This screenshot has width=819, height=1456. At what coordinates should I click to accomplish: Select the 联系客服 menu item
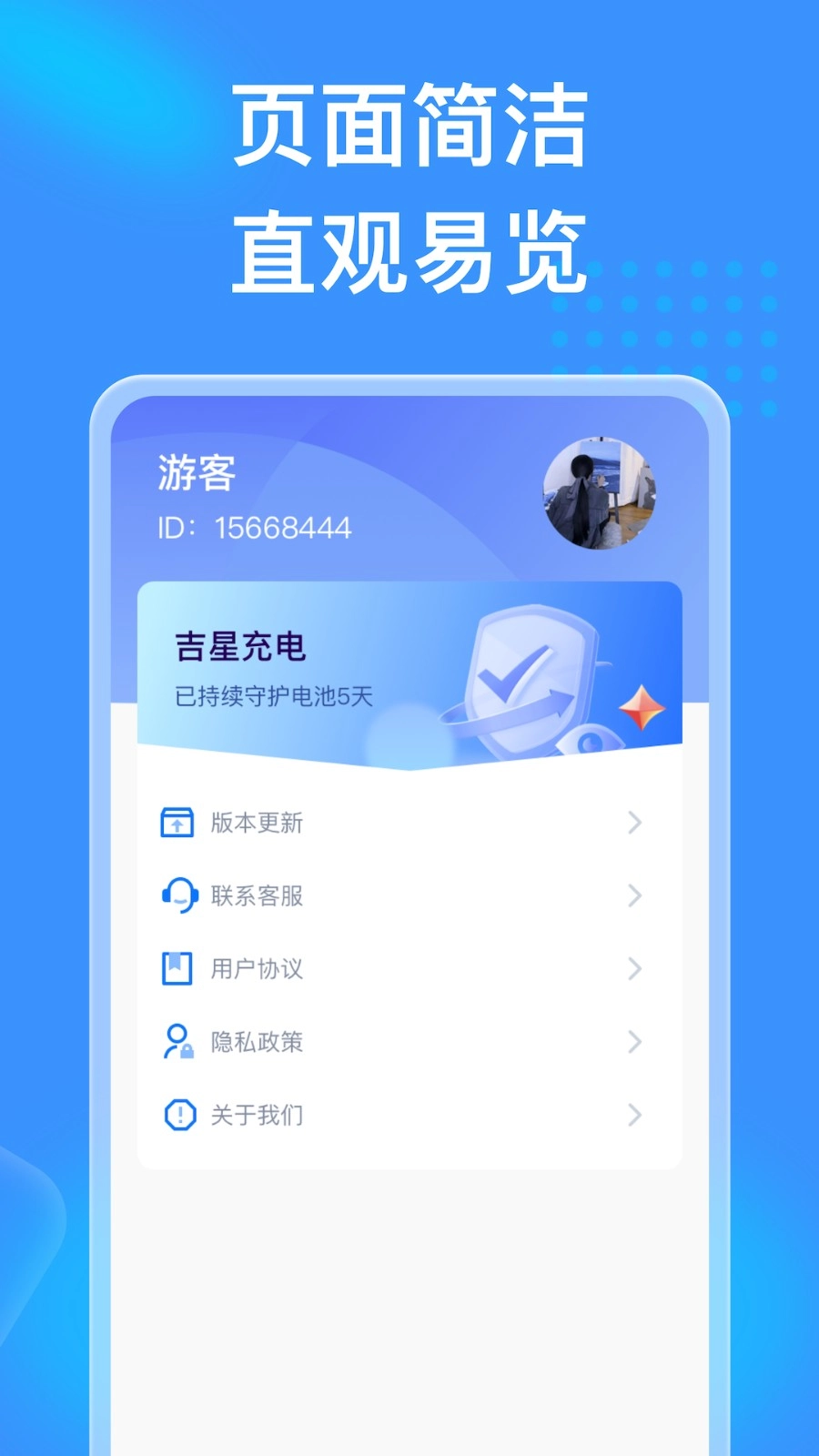pyautogui.click(x=257, y=896)
